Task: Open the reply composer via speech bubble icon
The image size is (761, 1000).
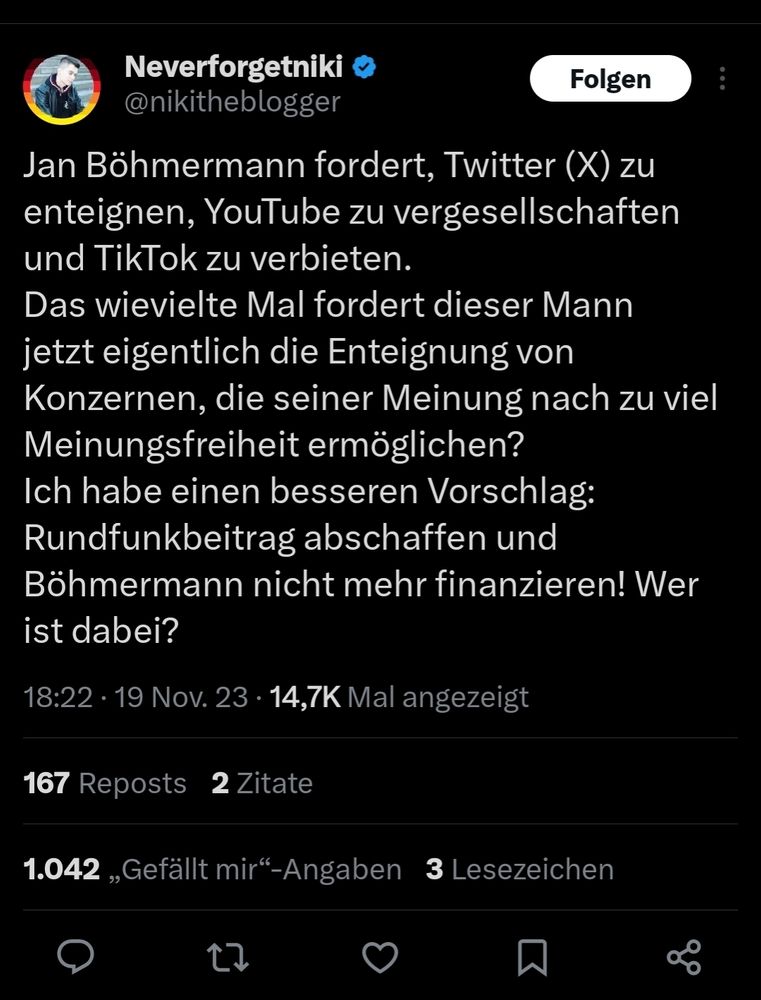Action: pos(75,958)
